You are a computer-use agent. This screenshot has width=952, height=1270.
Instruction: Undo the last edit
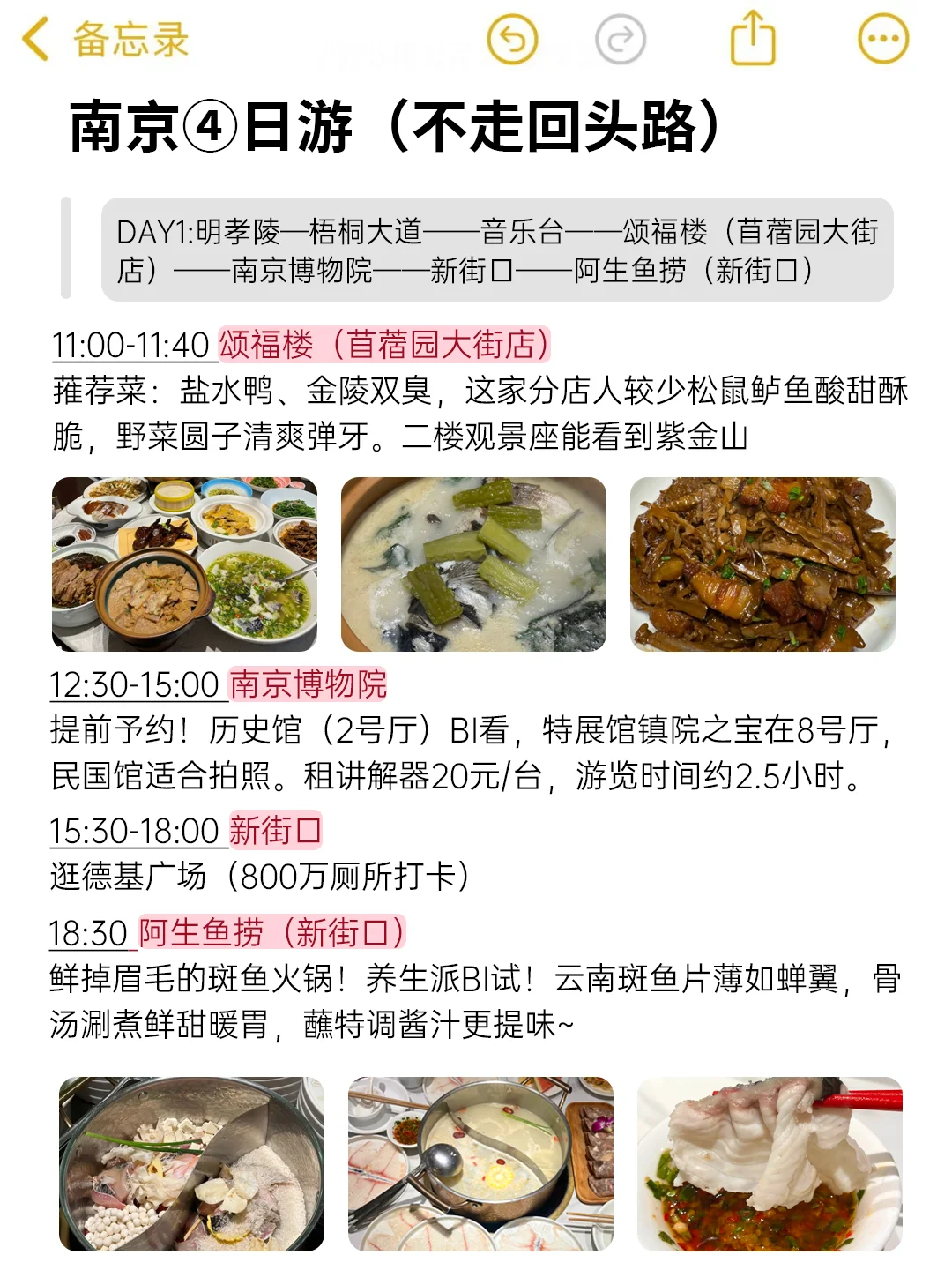tap(513, 40)
